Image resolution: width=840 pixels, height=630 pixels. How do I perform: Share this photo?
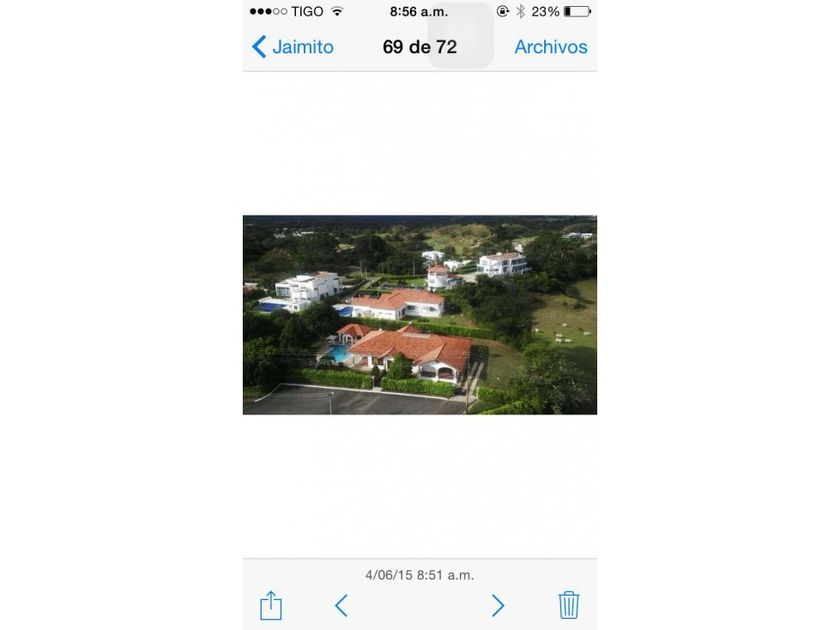(271, 605)
